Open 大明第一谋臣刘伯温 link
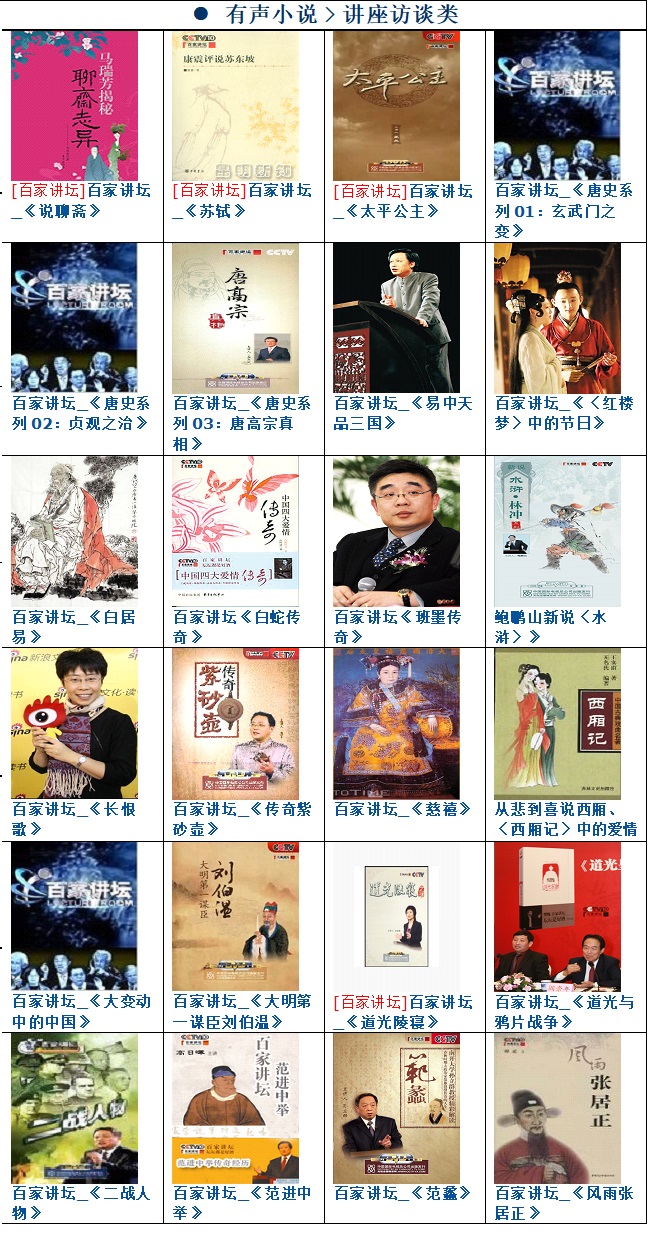This screenshot has width=650, height=1250. click(242, 1012)
